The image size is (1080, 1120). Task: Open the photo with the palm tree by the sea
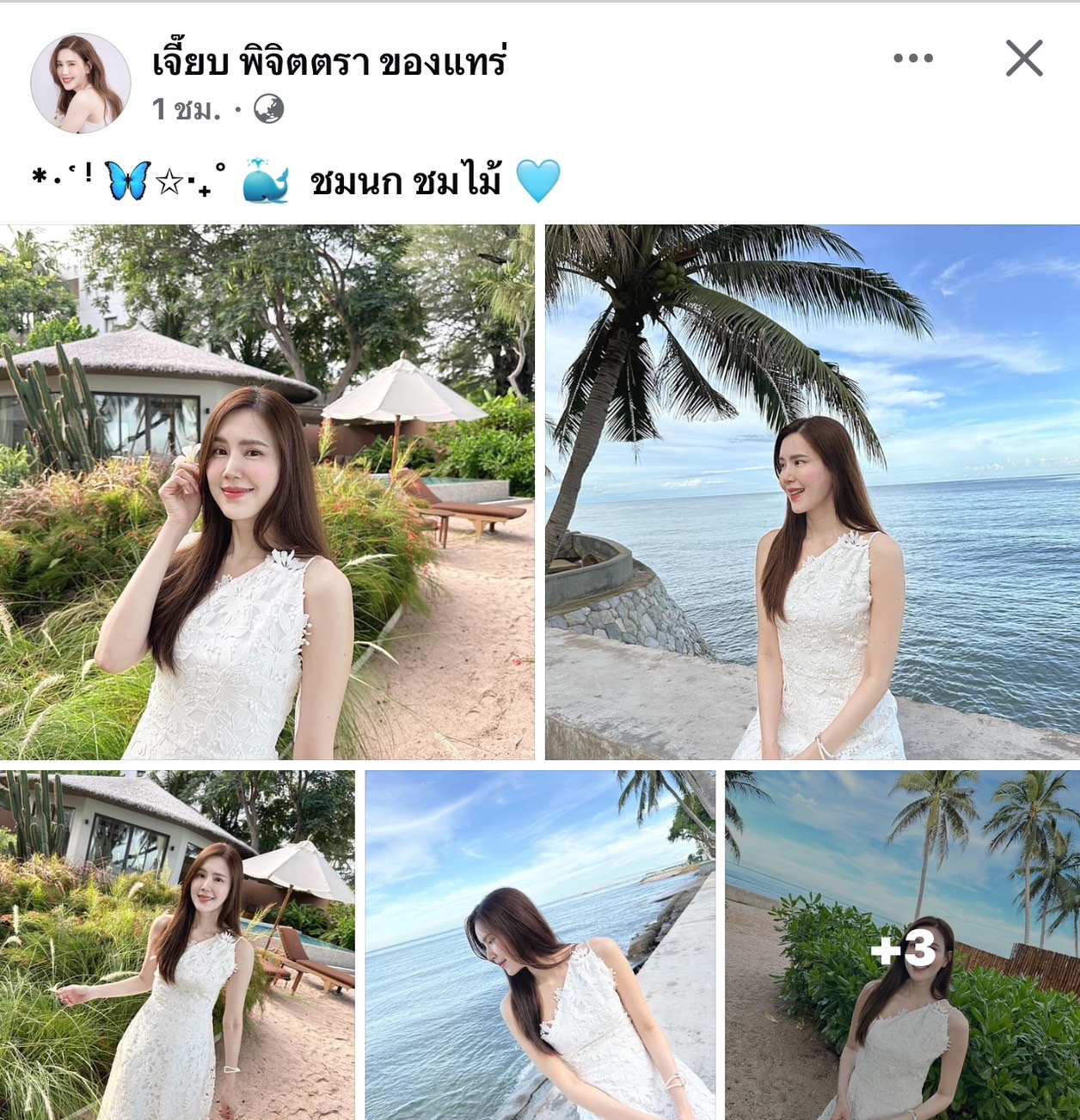[812, 492]
